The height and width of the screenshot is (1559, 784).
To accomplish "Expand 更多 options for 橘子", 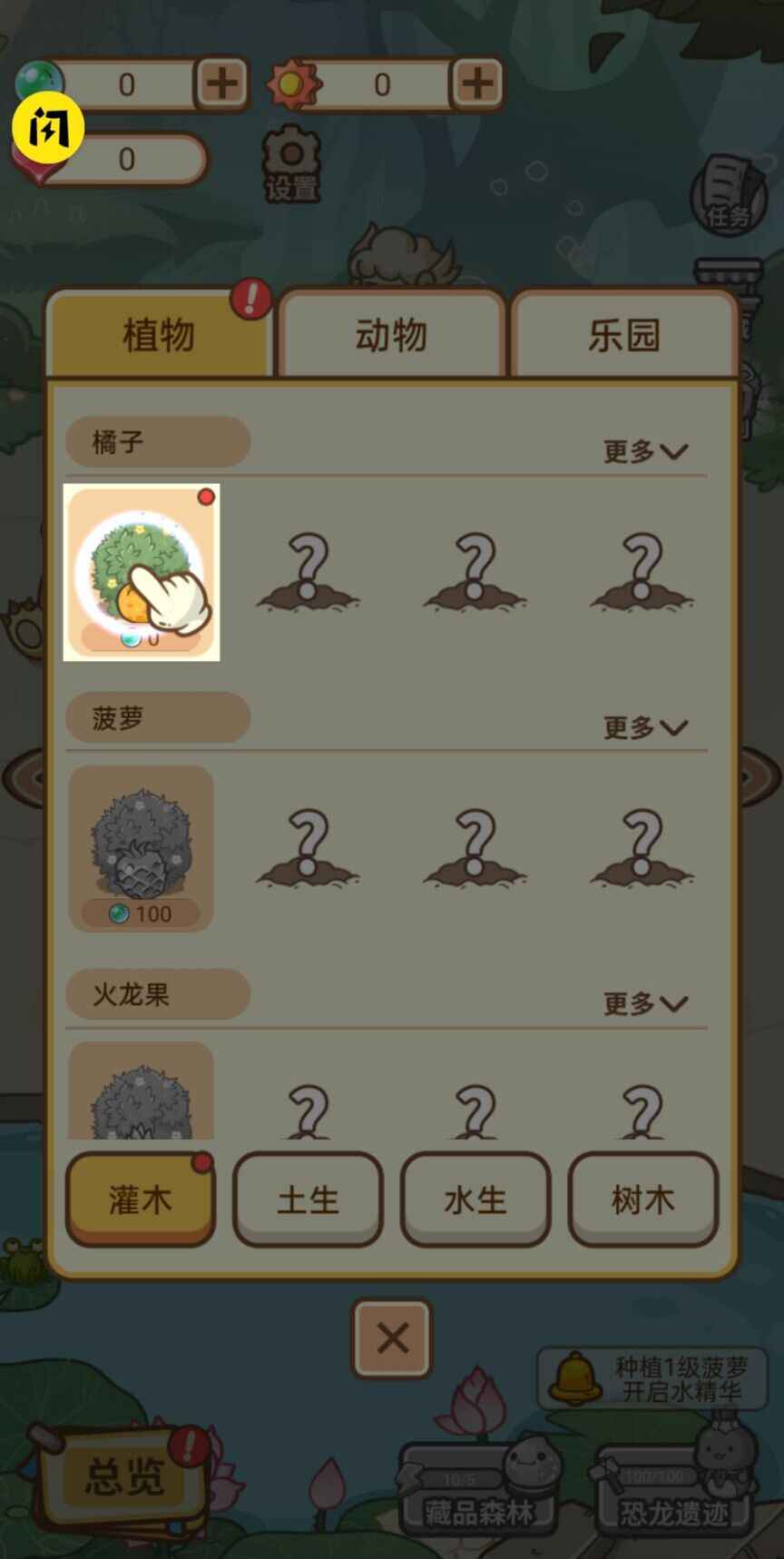I will (x=646, y=450).
